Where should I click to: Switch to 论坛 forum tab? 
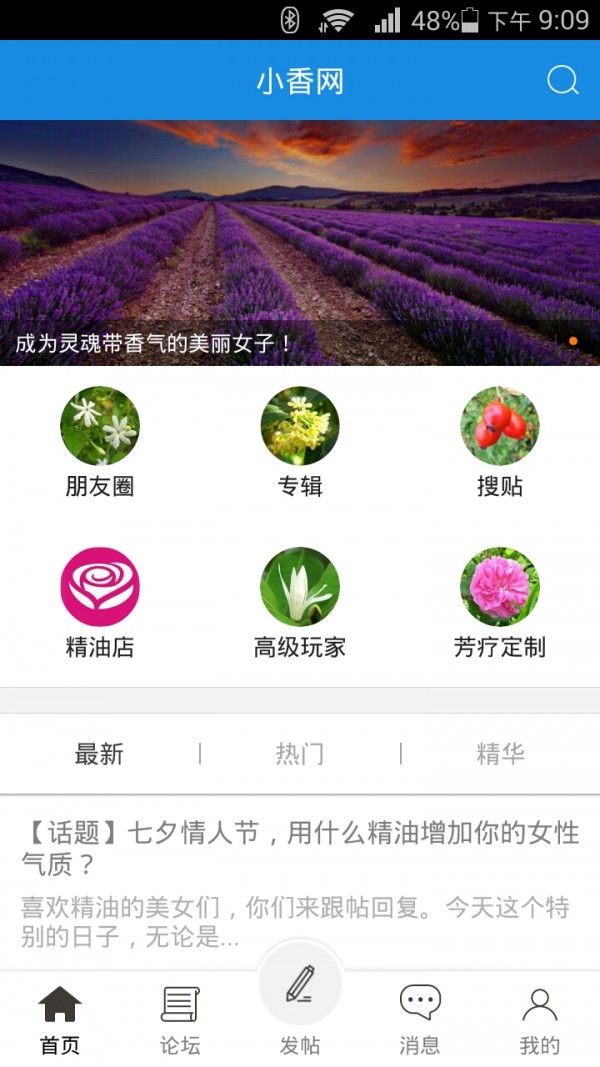pyautogui.click(x=180, y=1020)
